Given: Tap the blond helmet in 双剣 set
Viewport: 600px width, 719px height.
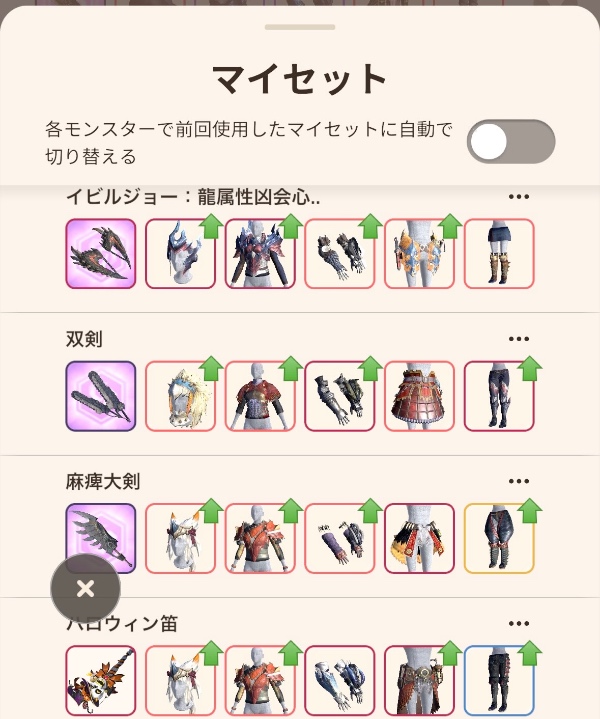Looking at the screenshot, I should click(x=180, y=396).
